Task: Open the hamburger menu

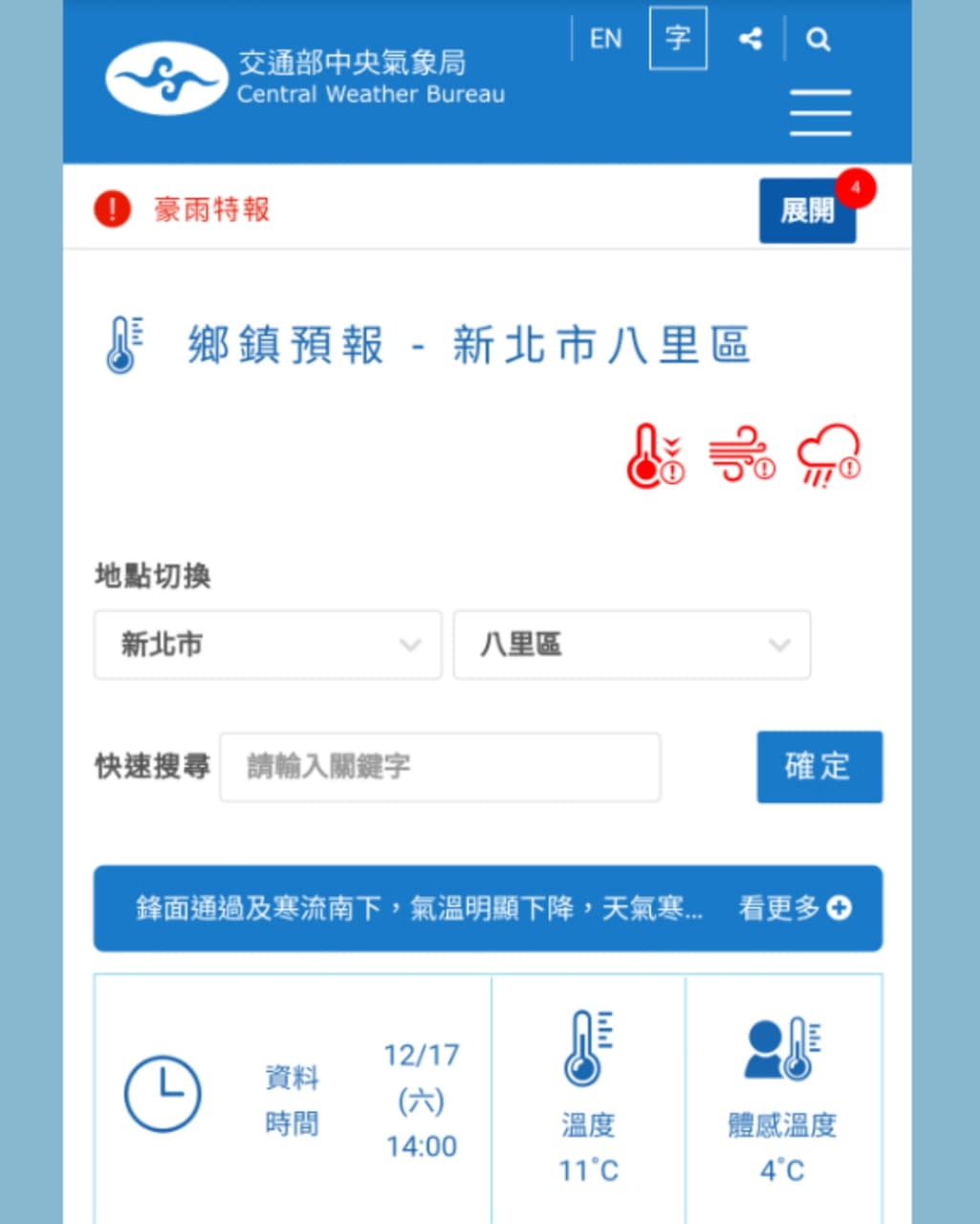Action: pyautogui.click(x=820, y=113)
